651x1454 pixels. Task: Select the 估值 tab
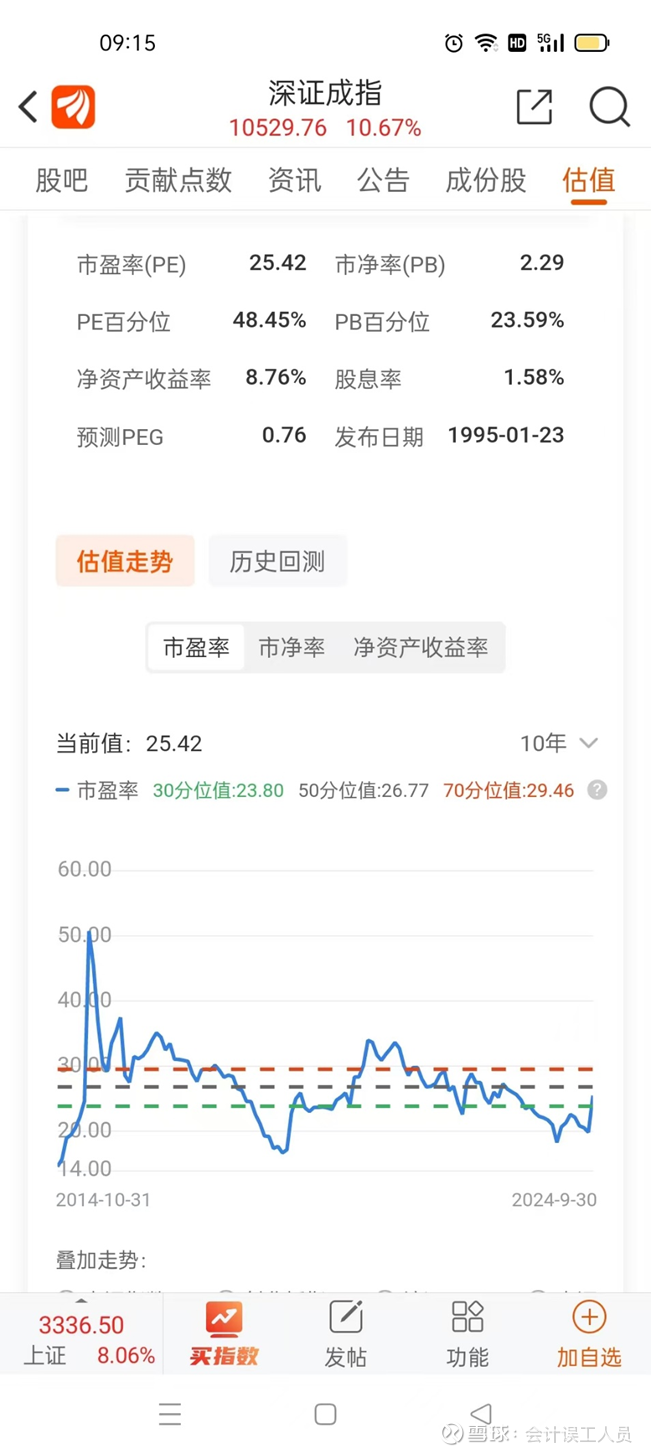588,180
